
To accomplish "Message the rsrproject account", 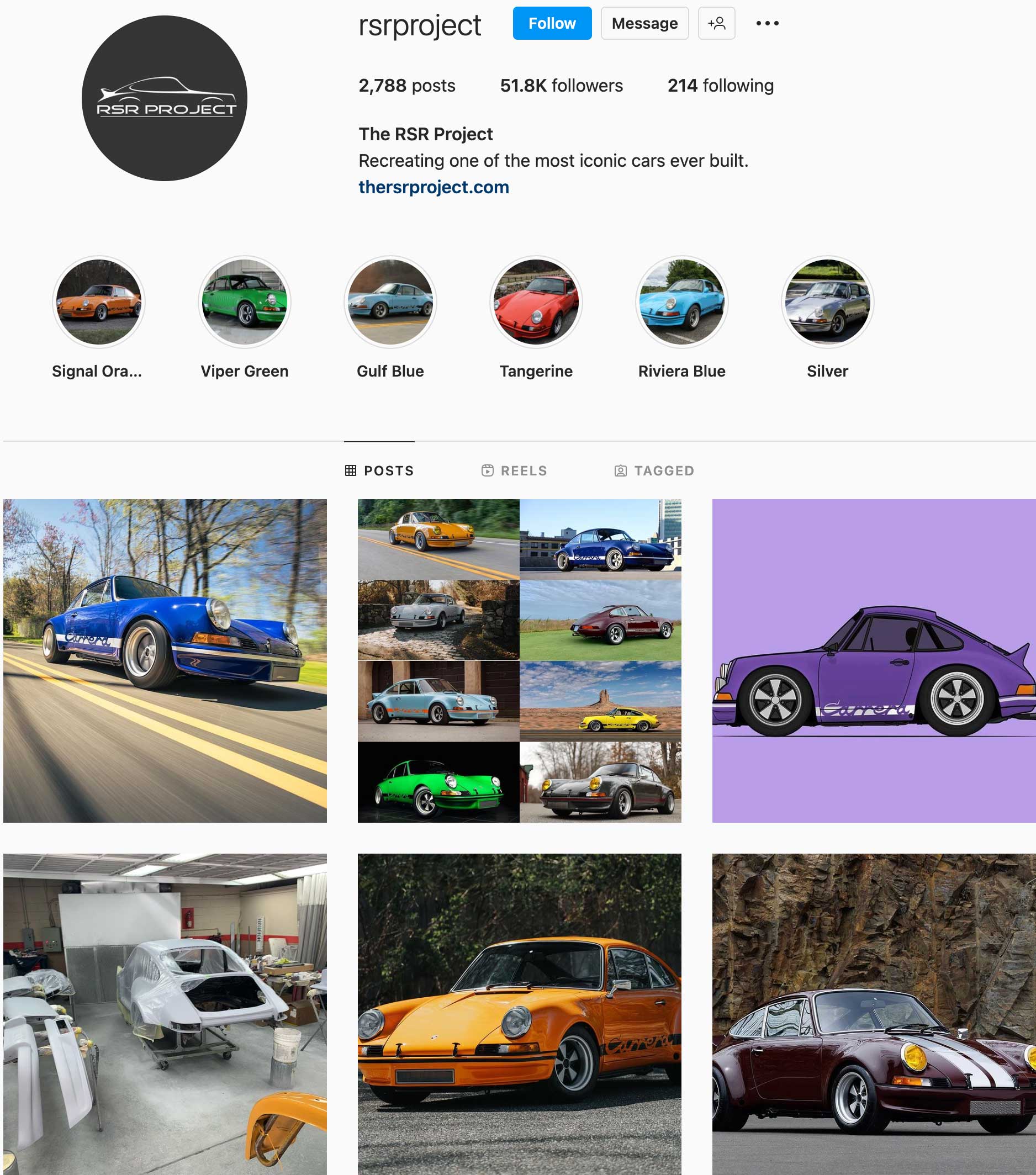I will click(644, 24).
